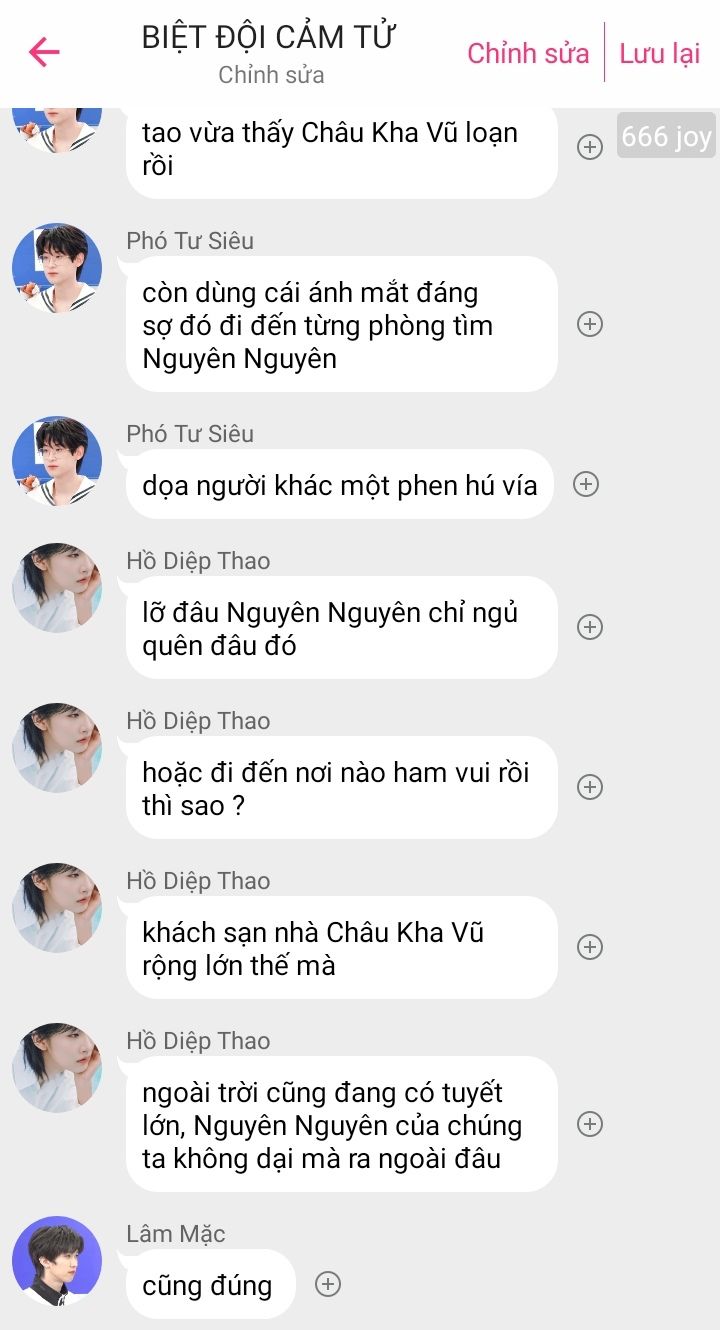Save with the Lưu lại button

pos(660,53)
